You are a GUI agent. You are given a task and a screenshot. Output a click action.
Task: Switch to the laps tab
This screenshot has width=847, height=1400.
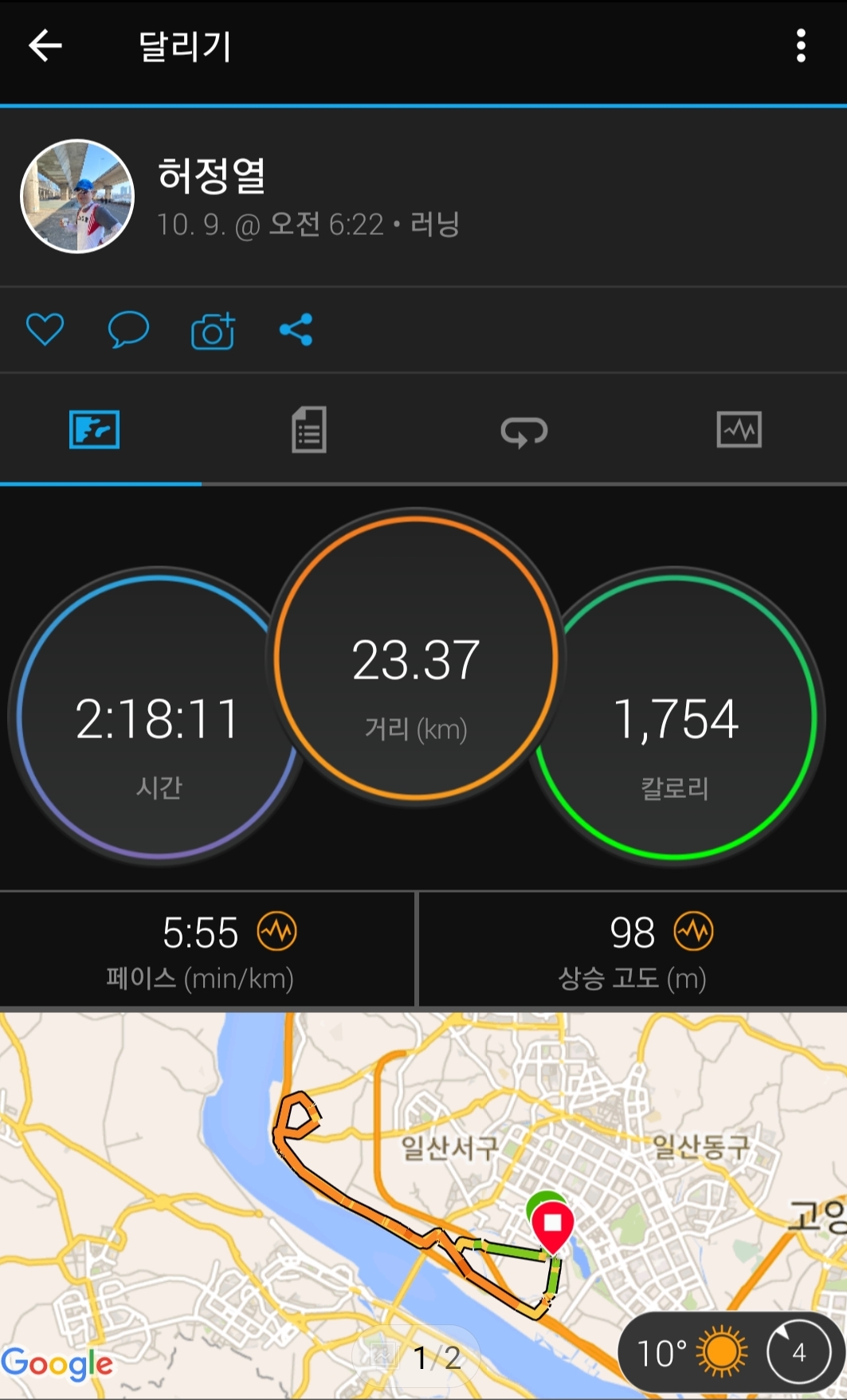pyautogui.click(x=523, y=431)
